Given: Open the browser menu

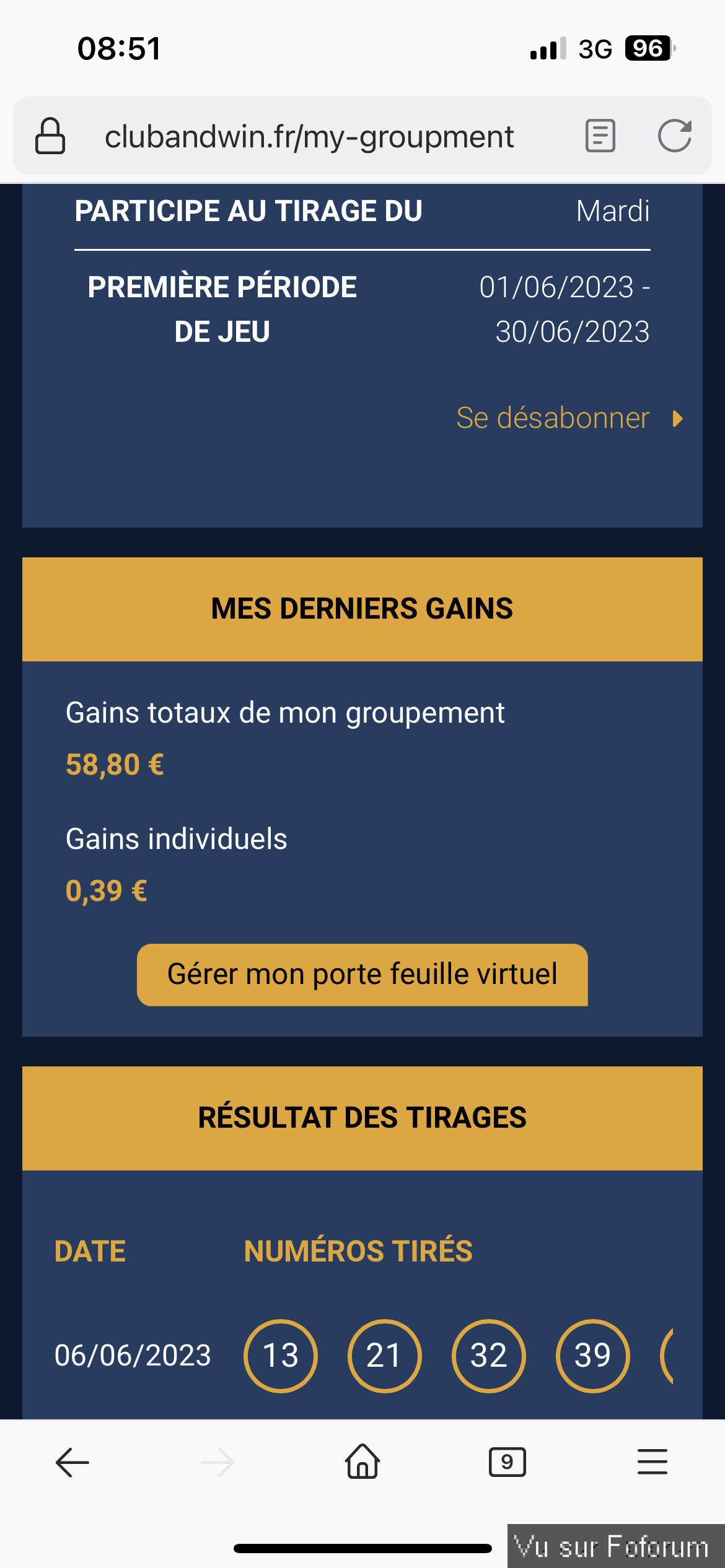Looking at the screenshot, I should [652, 1462].
